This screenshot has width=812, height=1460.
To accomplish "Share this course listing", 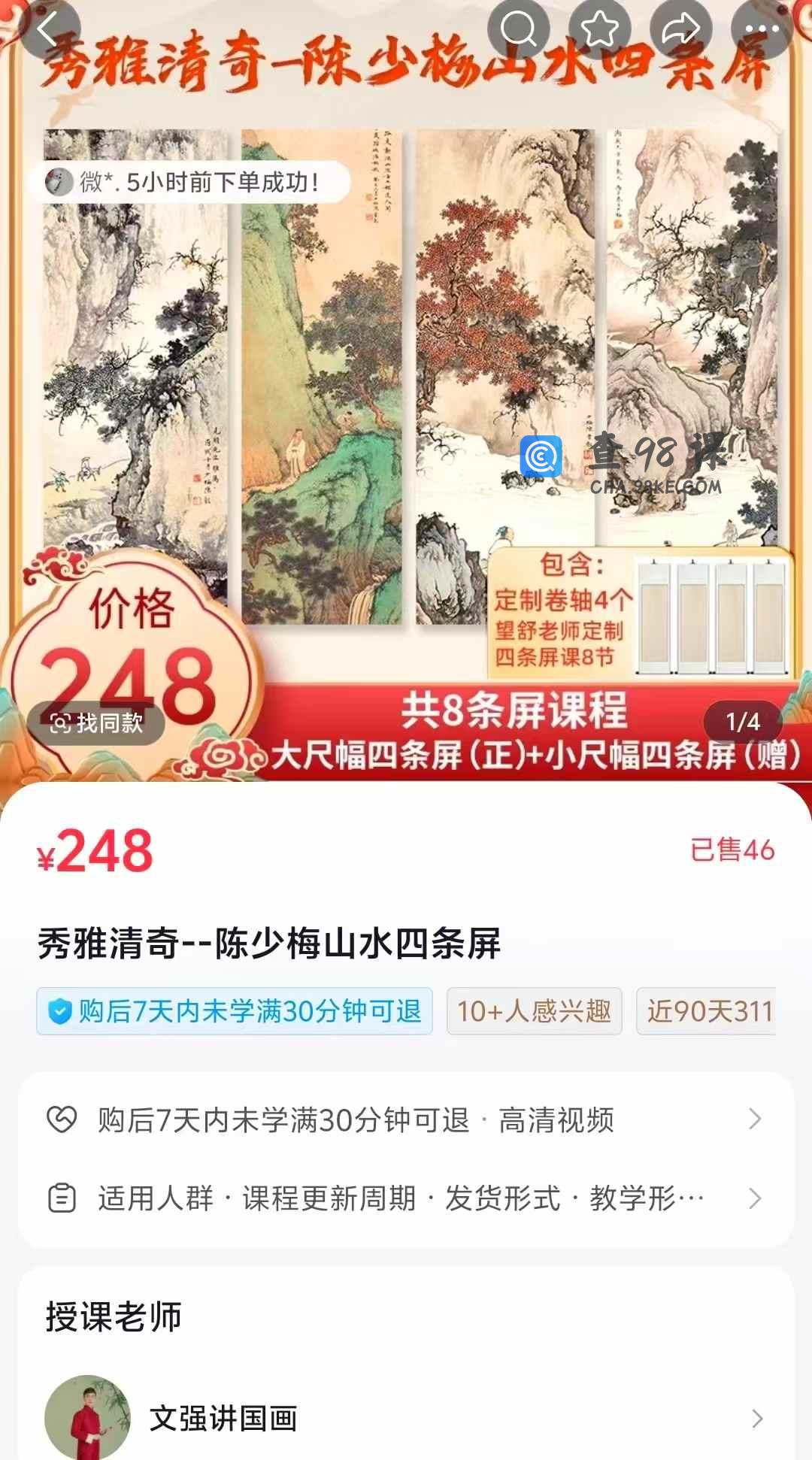I will [681, 29].
